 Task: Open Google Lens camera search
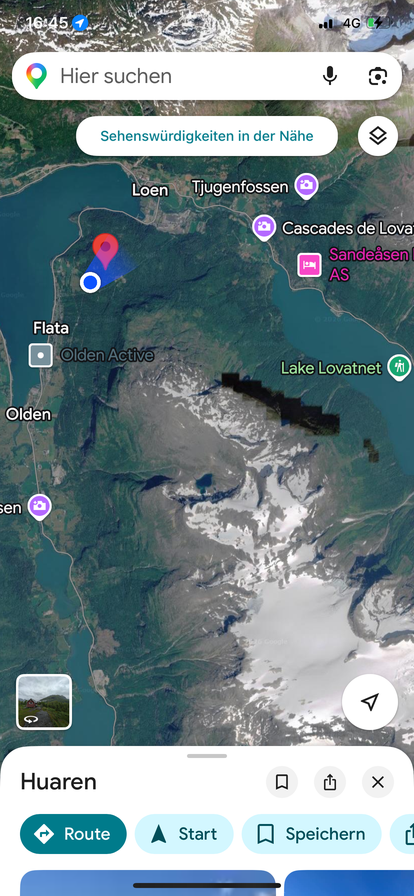[x=377, y=76]
